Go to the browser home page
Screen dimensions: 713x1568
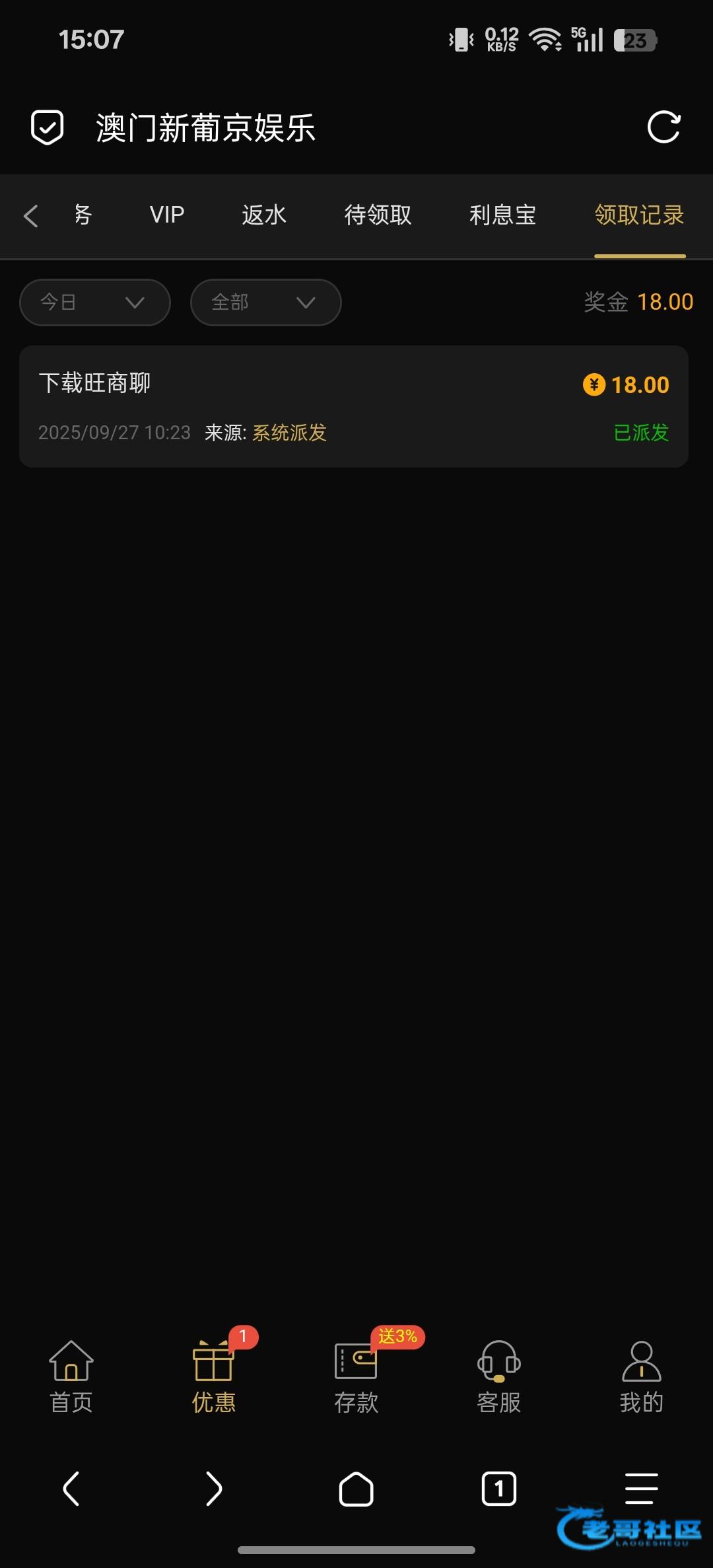pos(356,1489)
